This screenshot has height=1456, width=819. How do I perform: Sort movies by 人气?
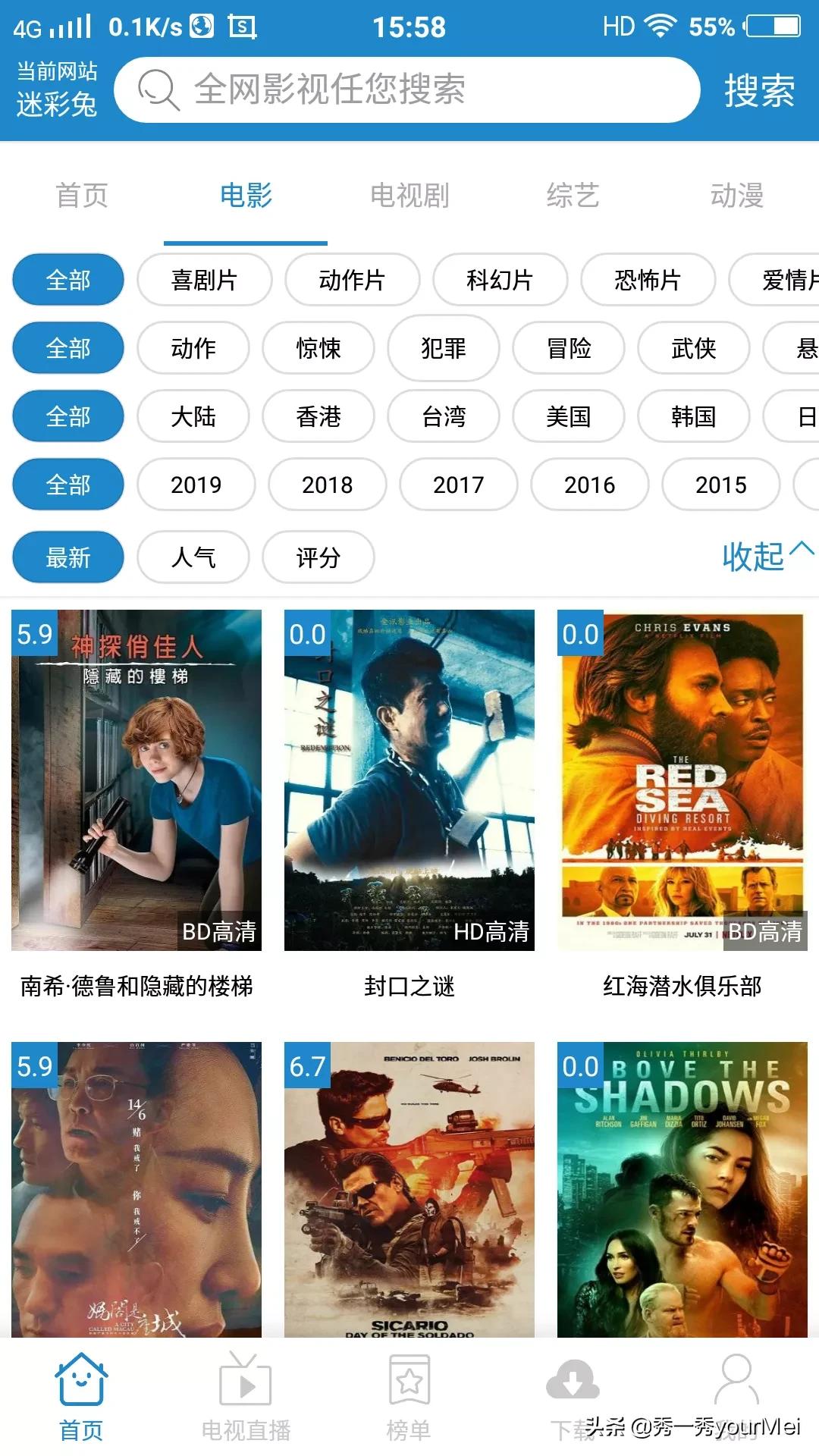(x=193, y=558)
